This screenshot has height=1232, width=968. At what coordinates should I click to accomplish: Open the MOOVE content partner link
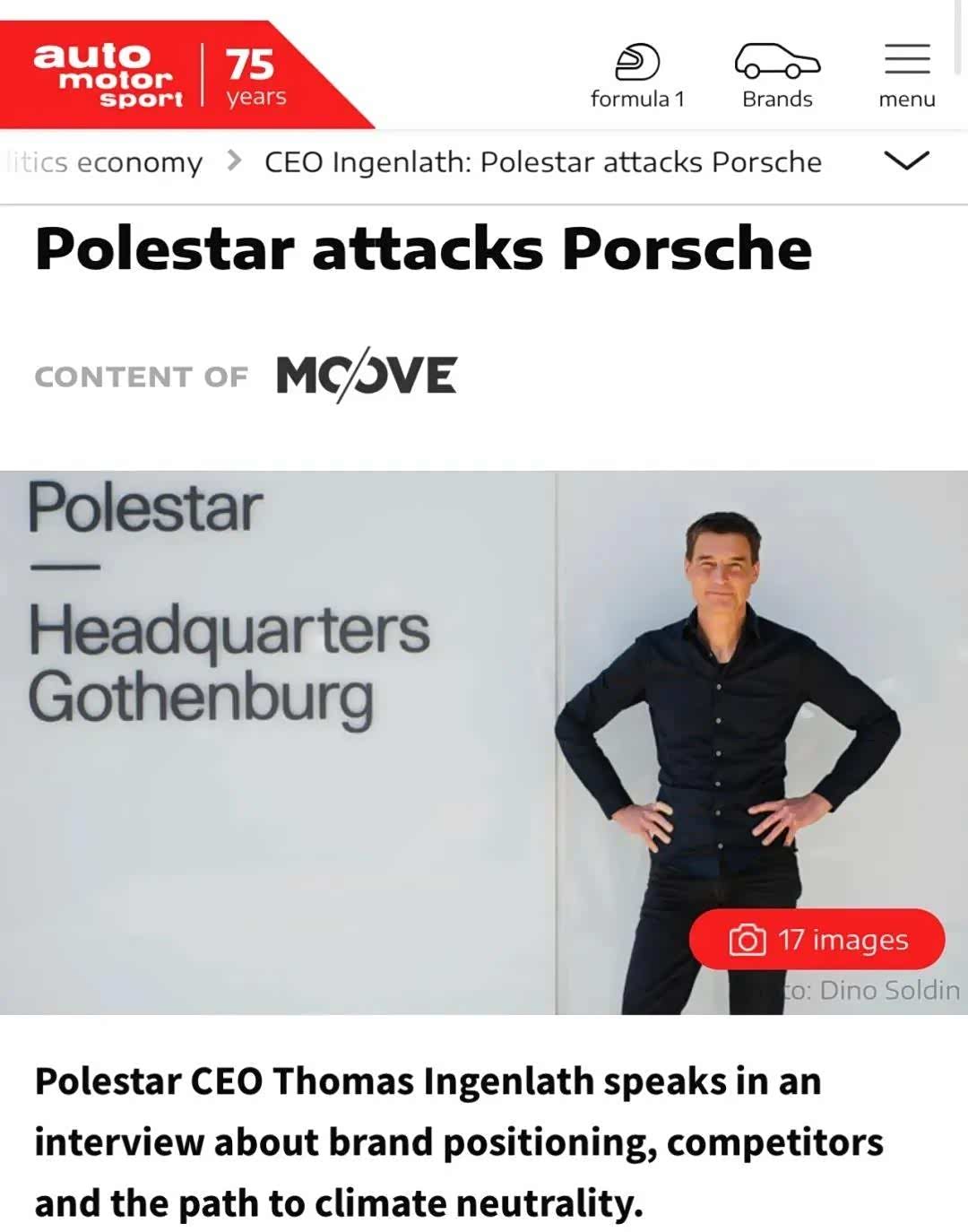coord(367,375)
